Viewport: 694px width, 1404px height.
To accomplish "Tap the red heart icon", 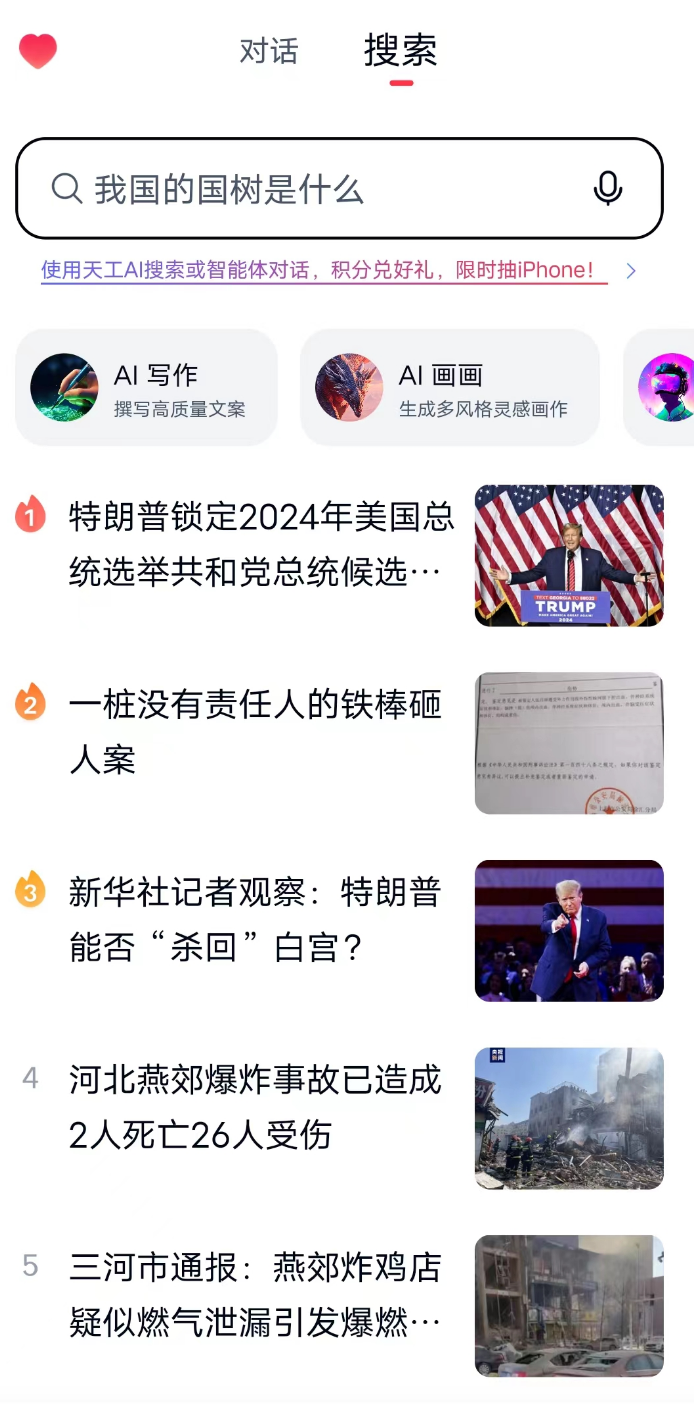I will coord(38,50).
